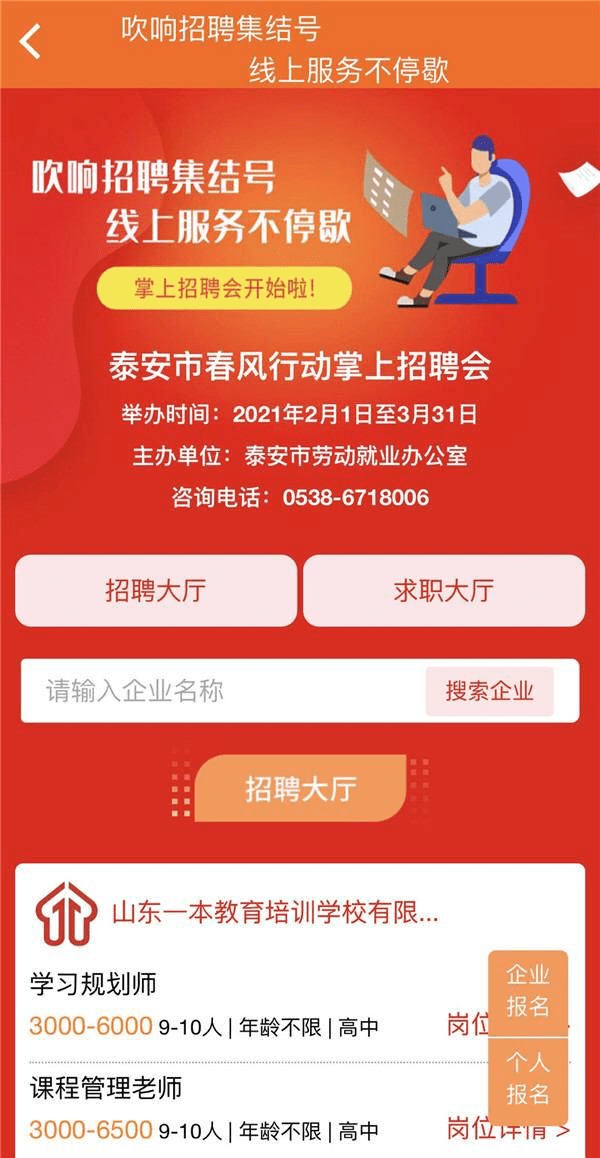The height and width of the screenshot is (1158, 600).
Task: Tap the 搜索企业 button
Action: click(x=489, y=691)
